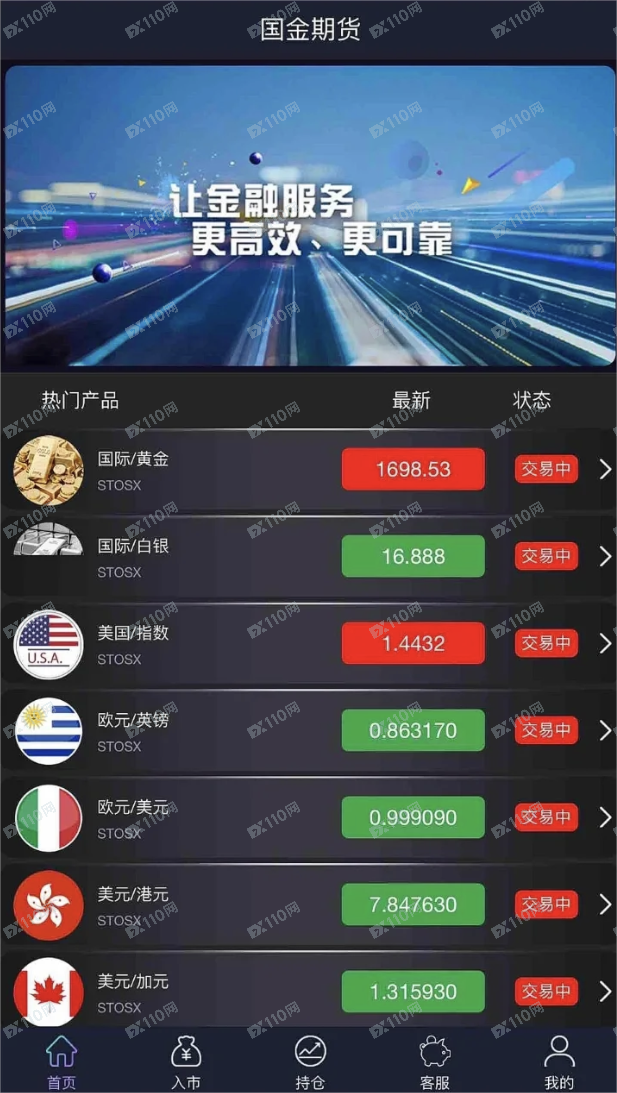Image resolution: width=617 pixels, height=1093 pixels.
Task: Switch to the 持仓 tab
Action: [x=310, y=1062]
